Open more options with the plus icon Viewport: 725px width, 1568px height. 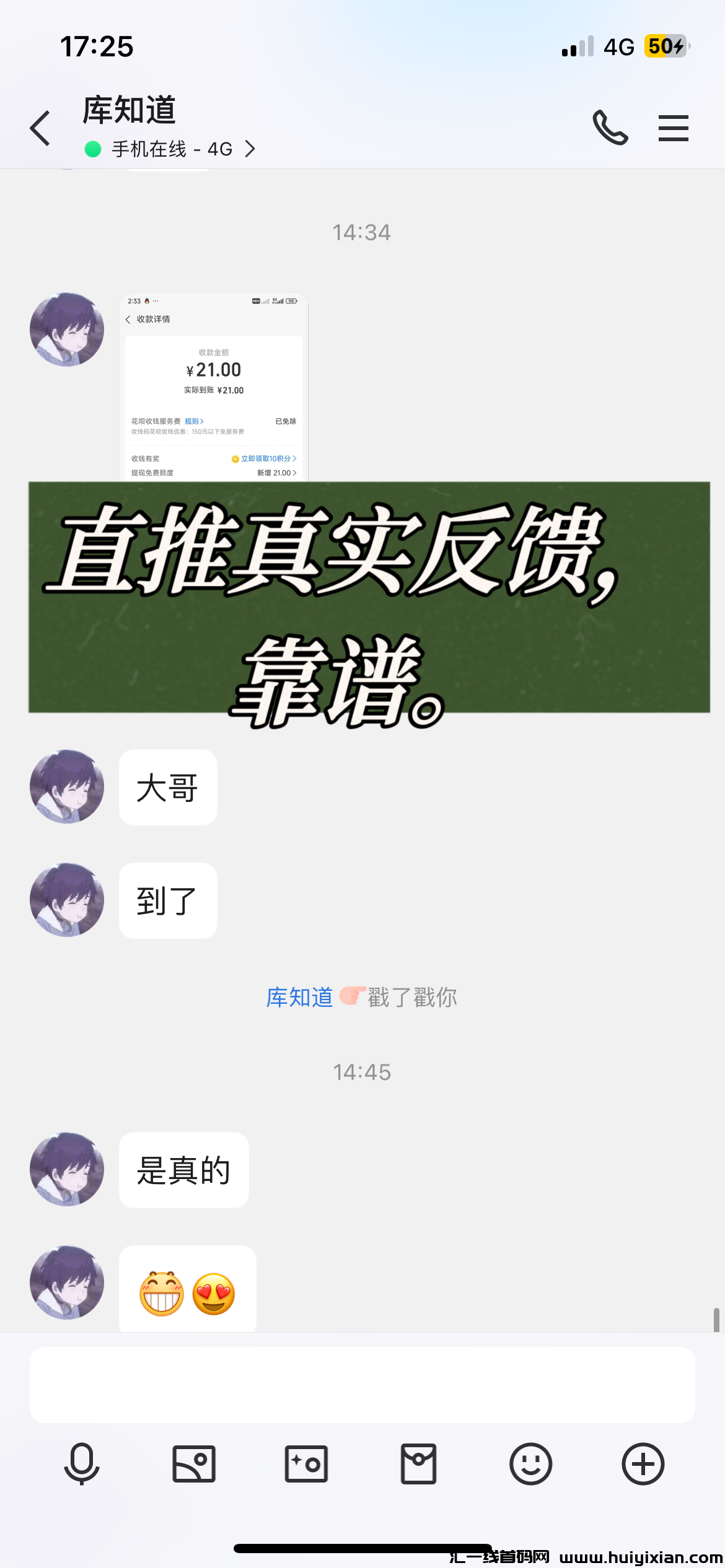[x=643, y=1464]
